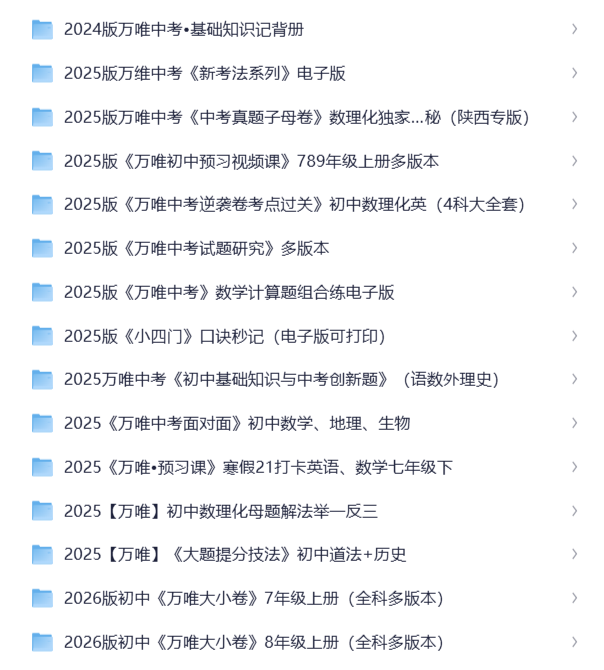Screen dimensions: 604x670
Task: Open 《大题提分技法》初中道法+历史 folder
Action: [235, 554]
